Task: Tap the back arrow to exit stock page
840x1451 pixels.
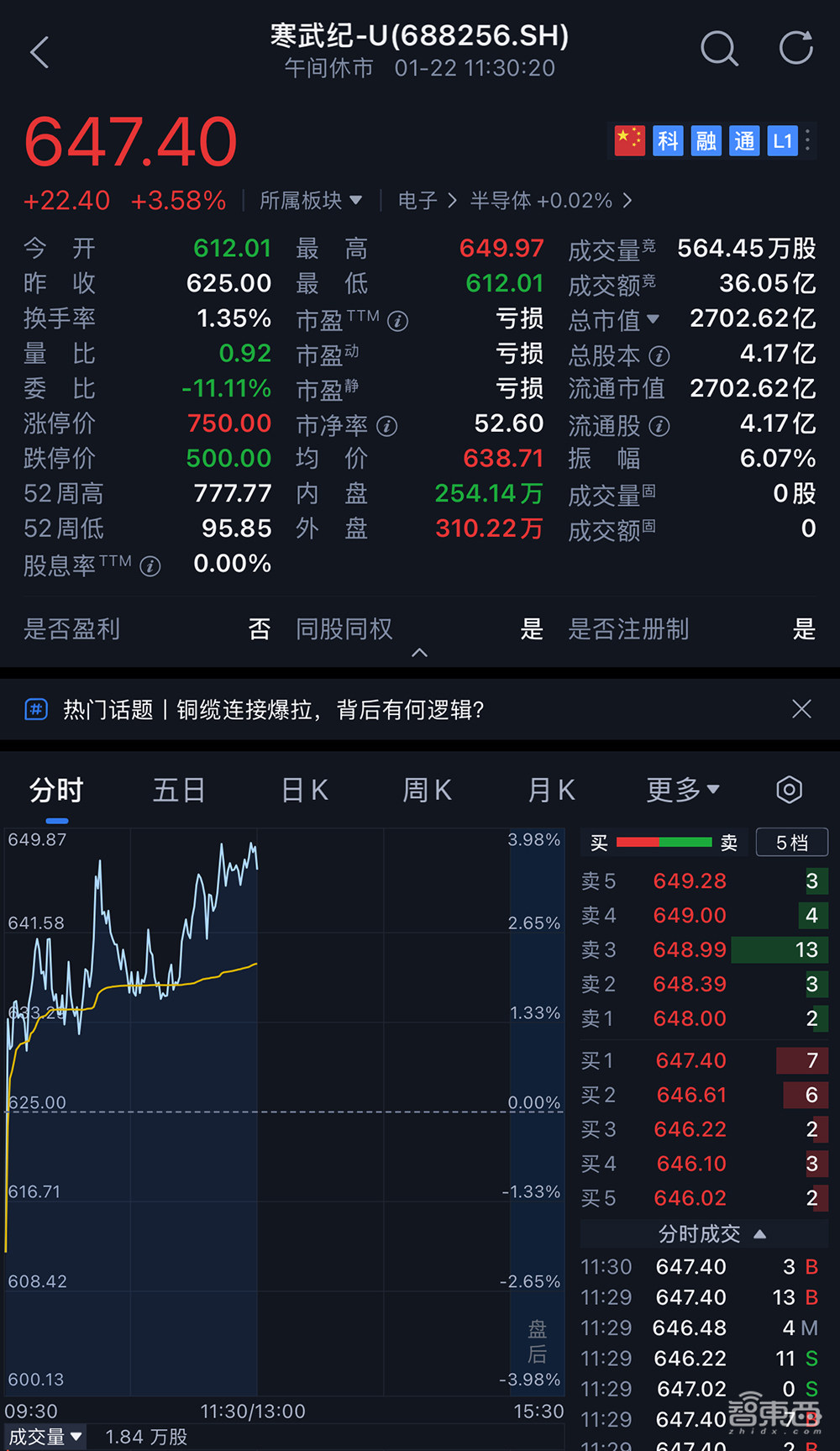Action: 39,51
